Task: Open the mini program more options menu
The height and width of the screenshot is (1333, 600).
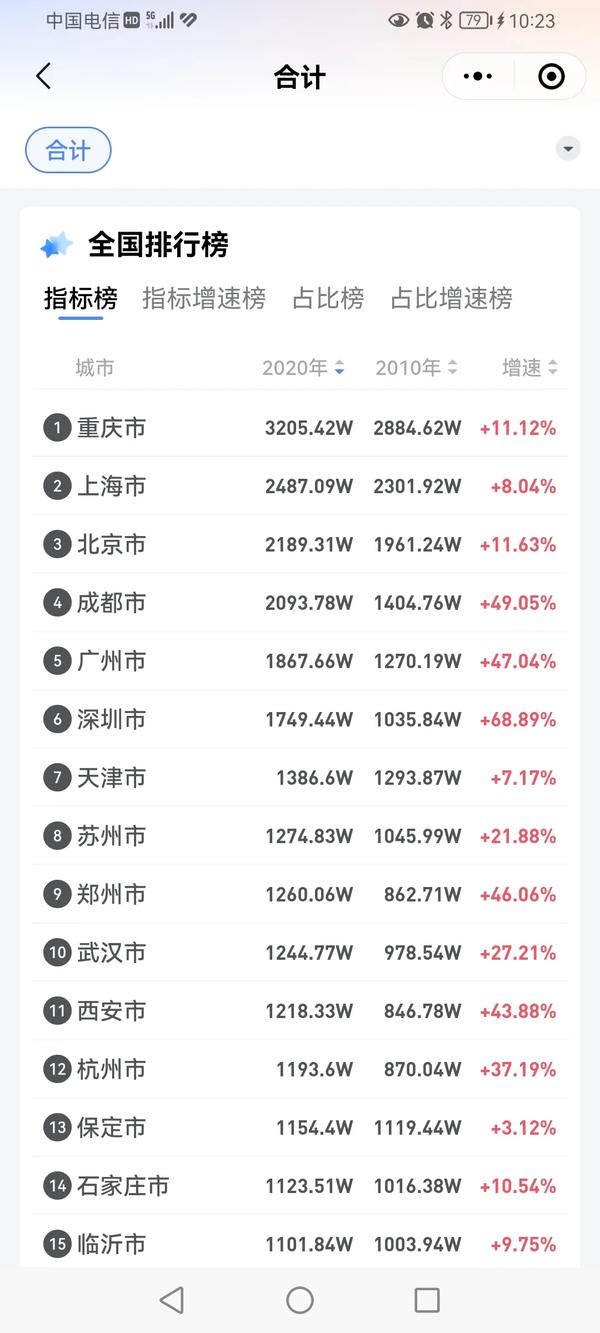Action: 479,76
